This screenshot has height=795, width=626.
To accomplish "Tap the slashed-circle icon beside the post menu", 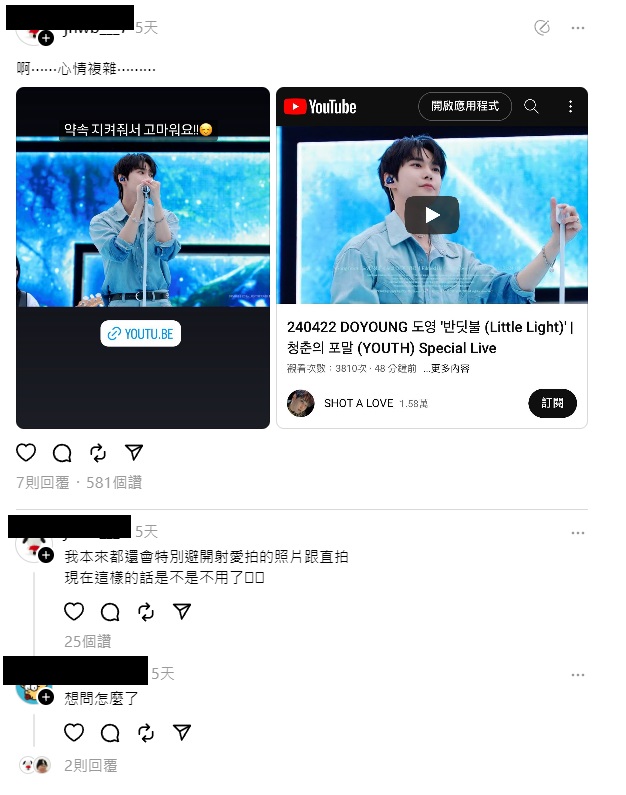I will [542, 28].
